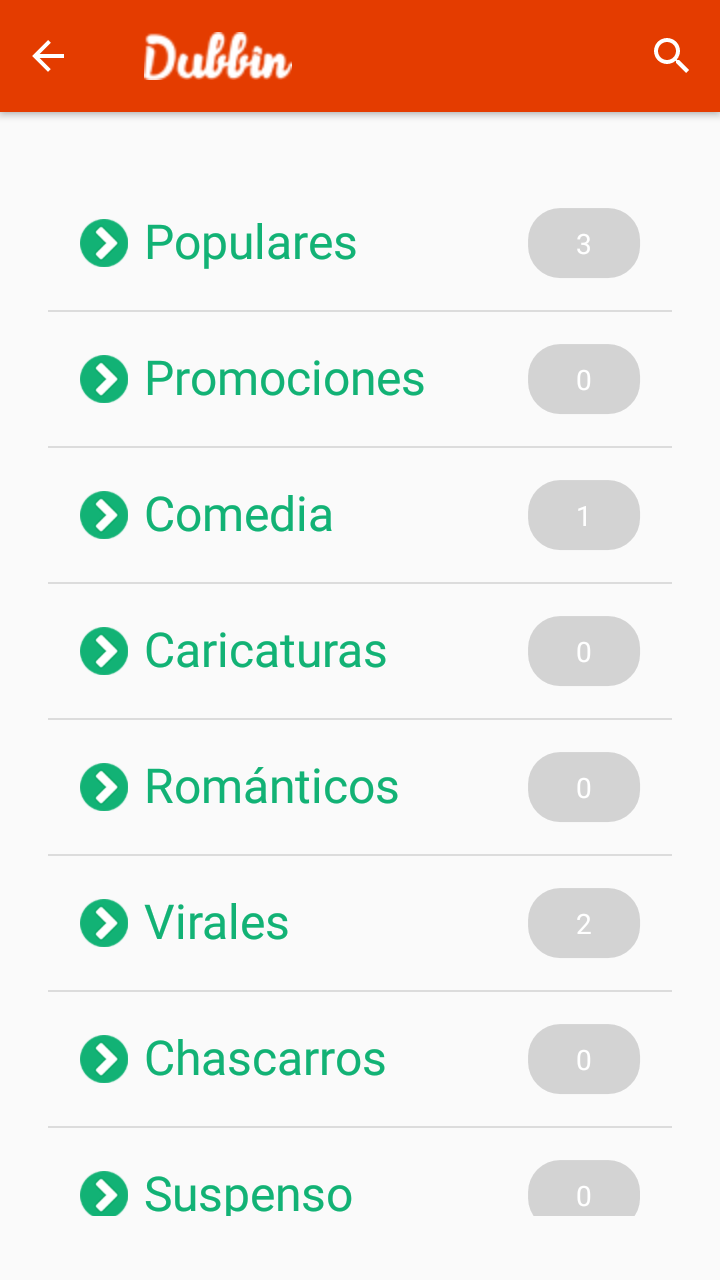This screenshot has width=720, height=1280.
Task: View the Virales category
Action: 360,923
